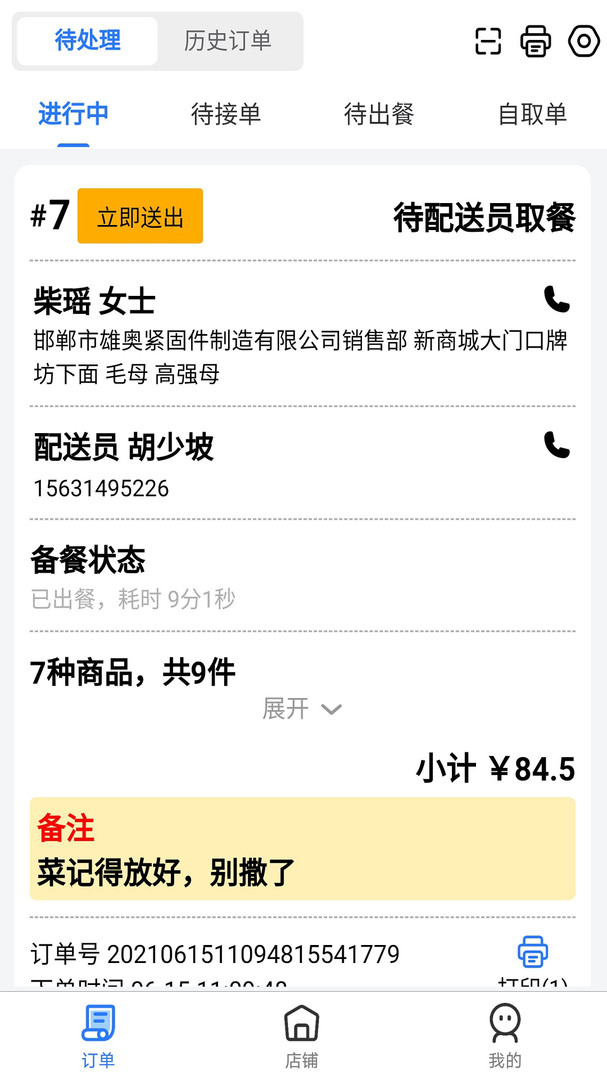Print the receipt for this order
607x1080 pixels.
pyautogui.click(x=533, y=959)
